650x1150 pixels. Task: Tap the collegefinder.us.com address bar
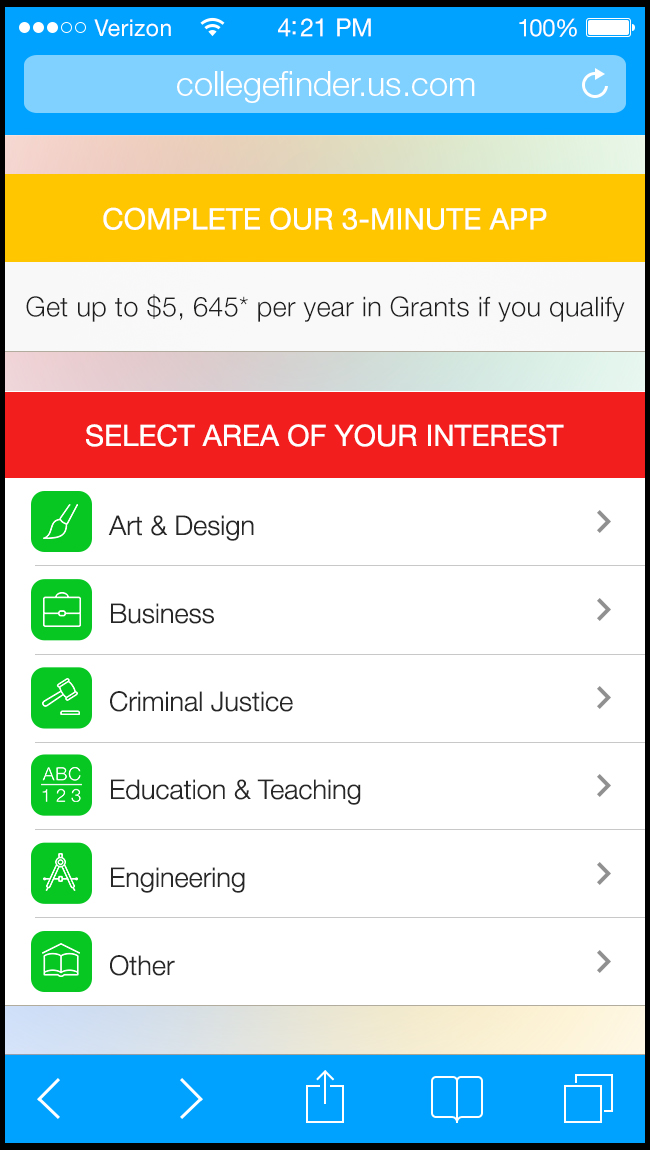pos(325,84)
